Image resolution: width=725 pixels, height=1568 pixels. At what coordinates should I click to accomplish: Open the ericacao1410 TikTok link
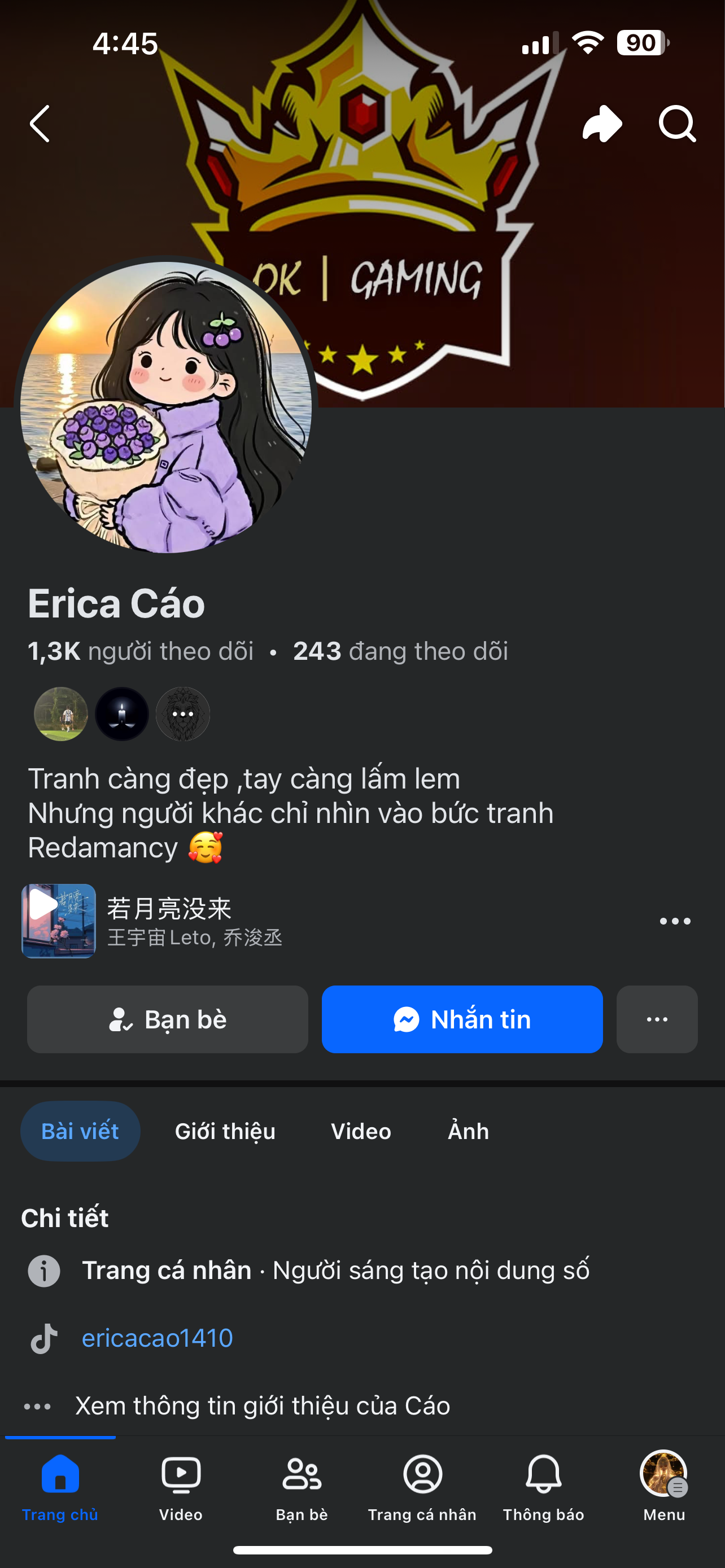click(x=157, y=1338)
